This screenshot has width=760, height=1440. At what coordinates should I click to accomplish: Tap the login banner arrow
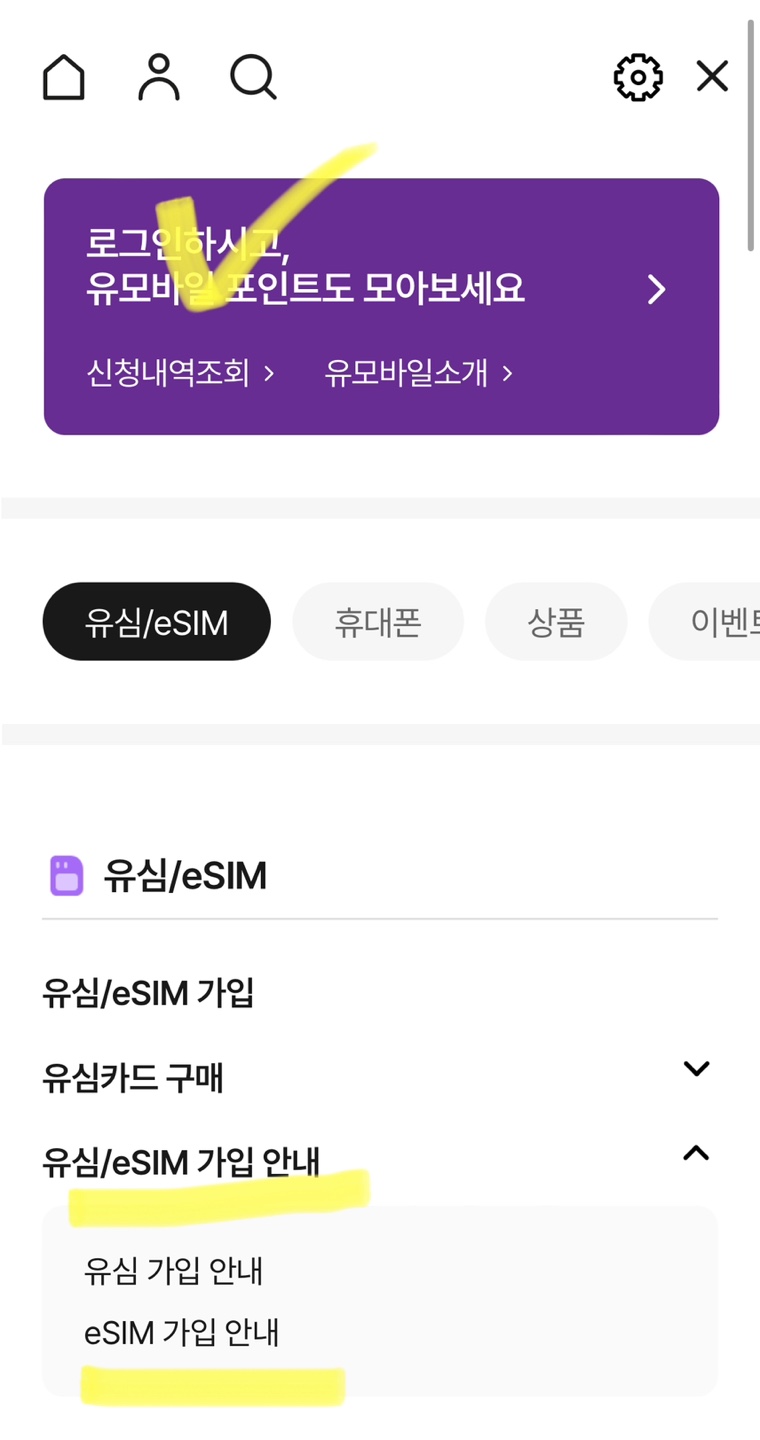[x=656, y=290]
